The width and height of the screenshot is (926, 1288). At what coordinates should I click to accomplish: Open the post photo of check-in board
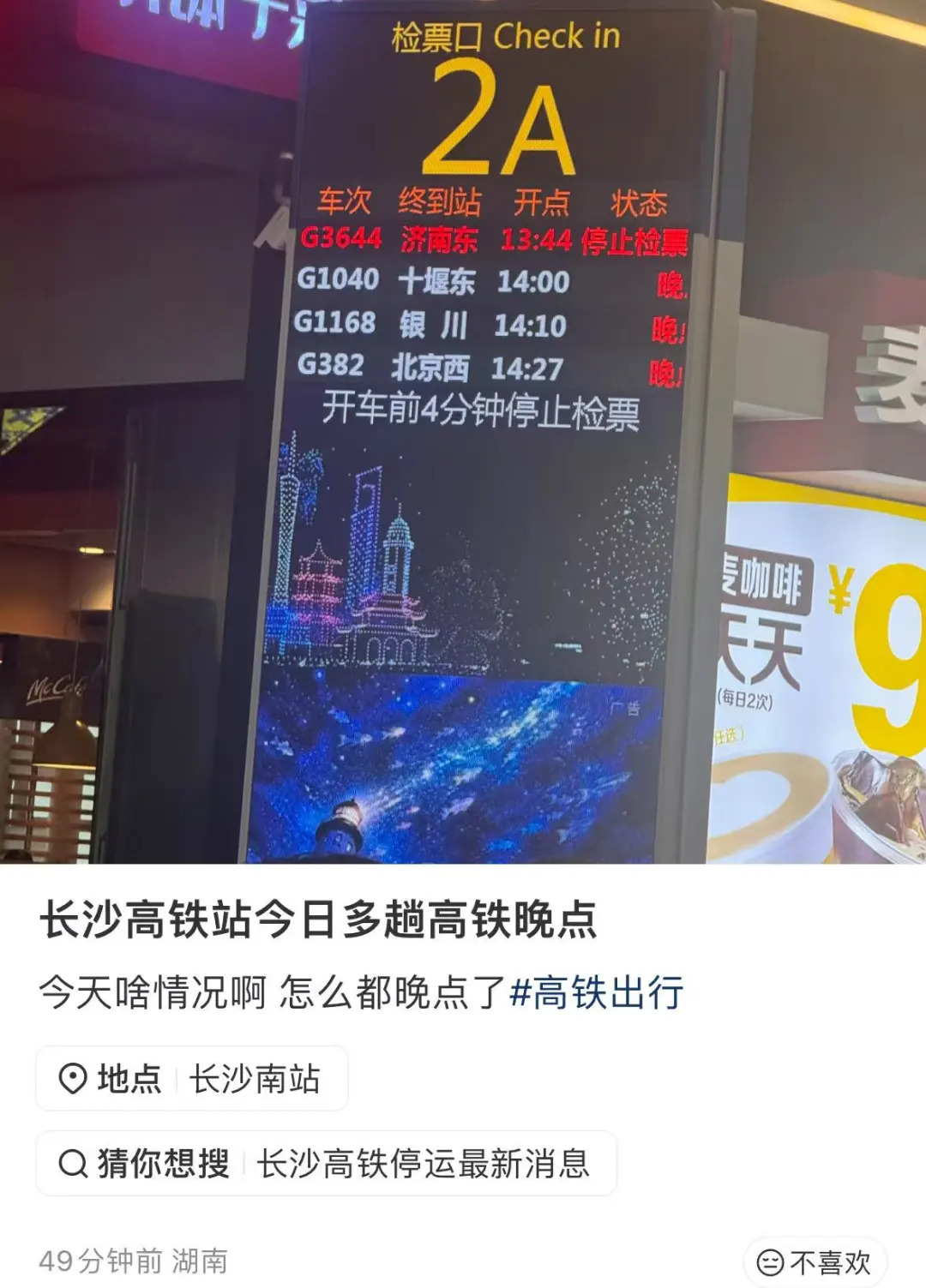tap(463, 431)
